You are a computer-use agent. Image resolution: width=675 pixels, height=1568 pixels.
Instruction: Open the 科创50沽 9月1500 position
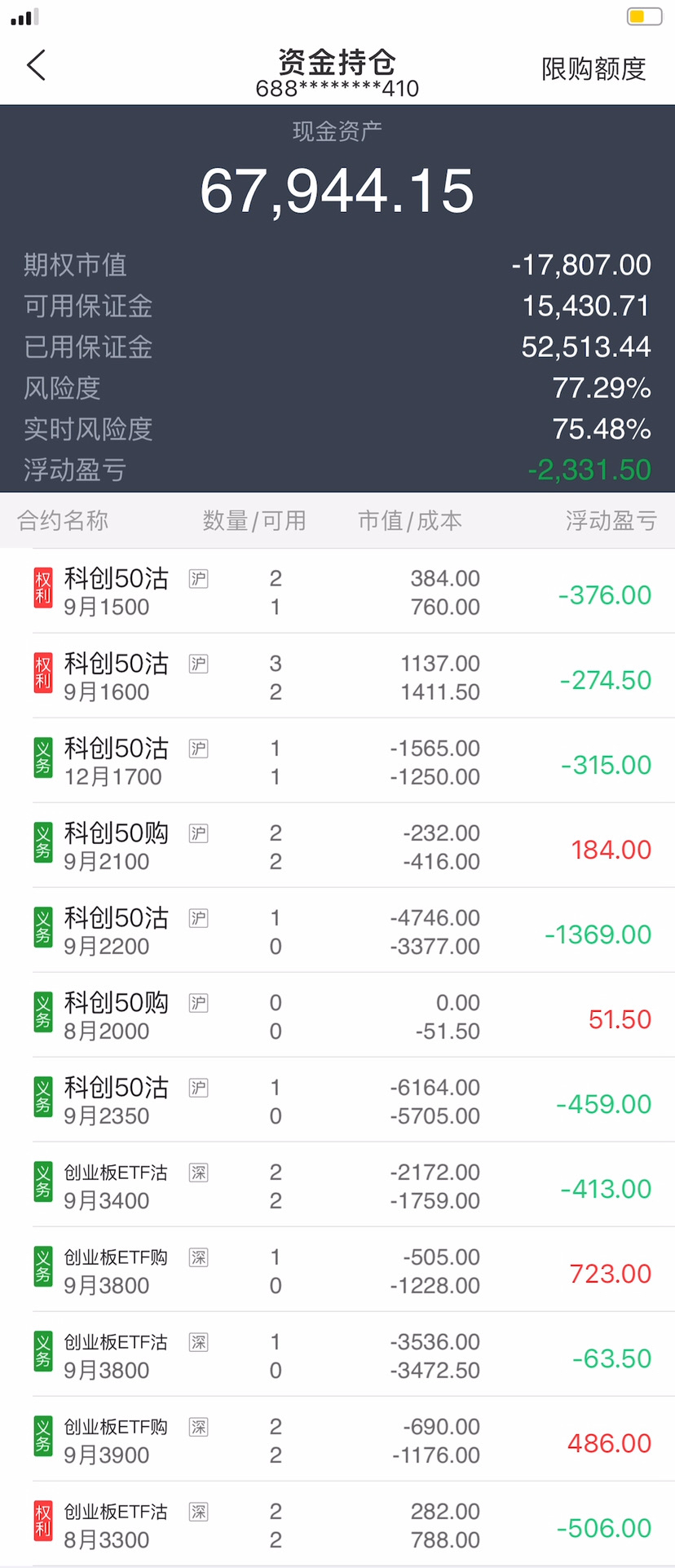click(x=337, y=591)
